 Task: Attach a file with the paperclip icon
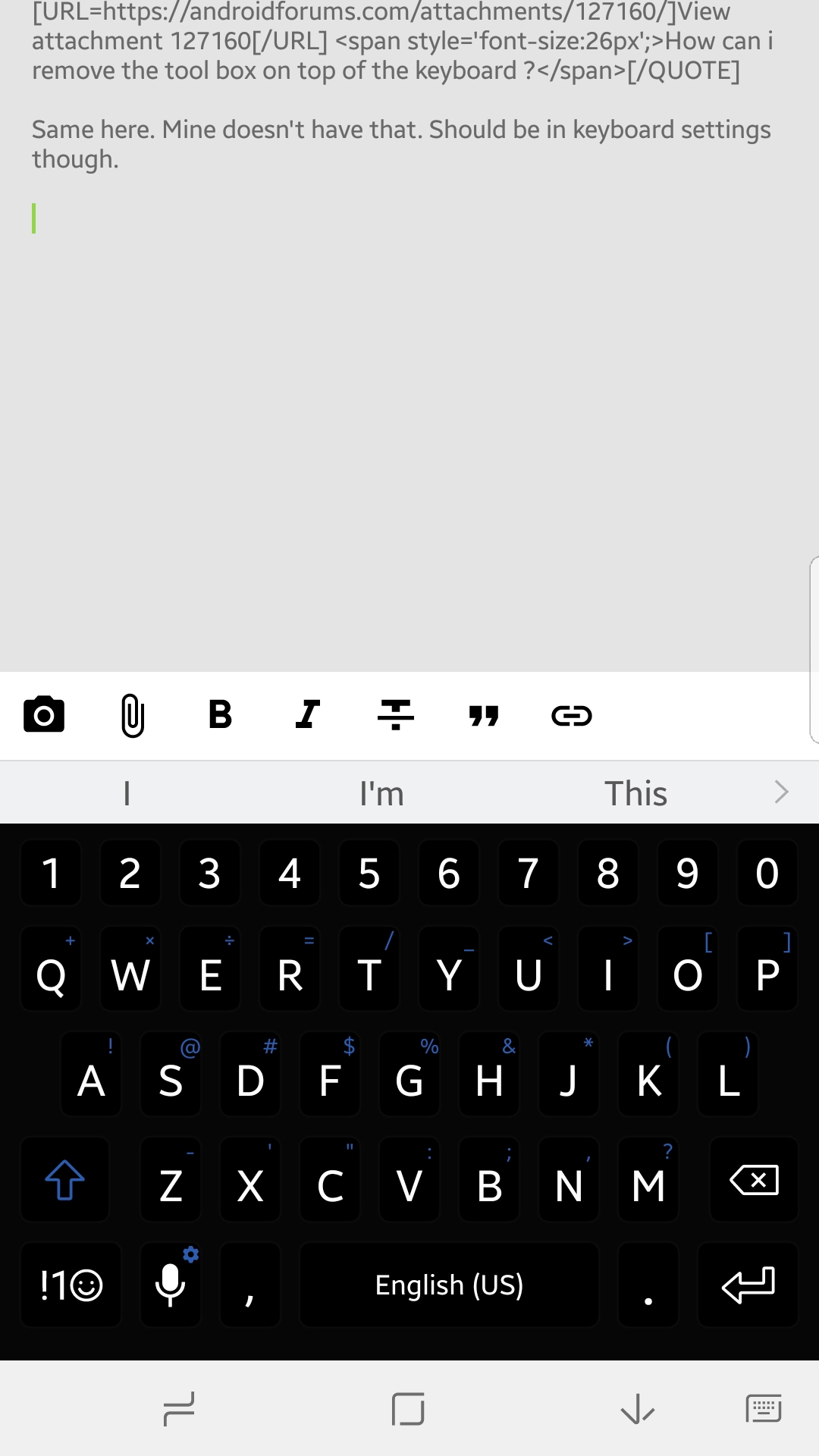(x=133, y=715)
